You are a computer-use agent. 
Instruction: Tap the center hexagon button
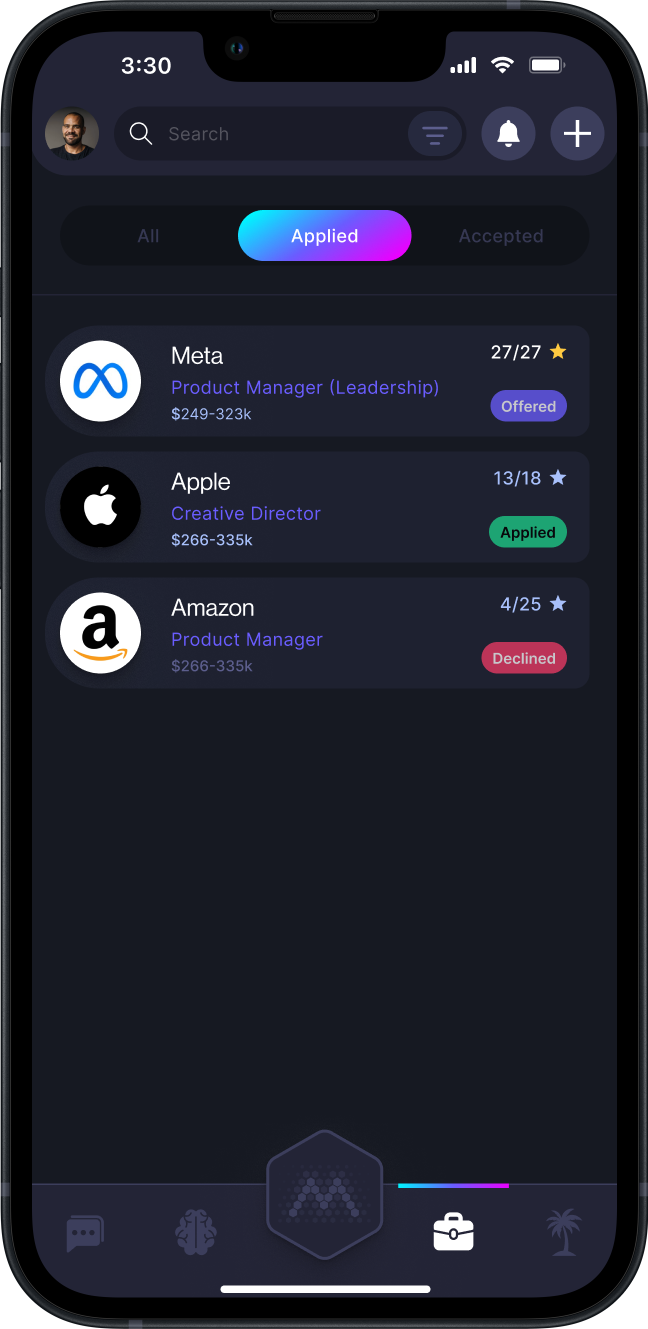tap(325, 1195)
